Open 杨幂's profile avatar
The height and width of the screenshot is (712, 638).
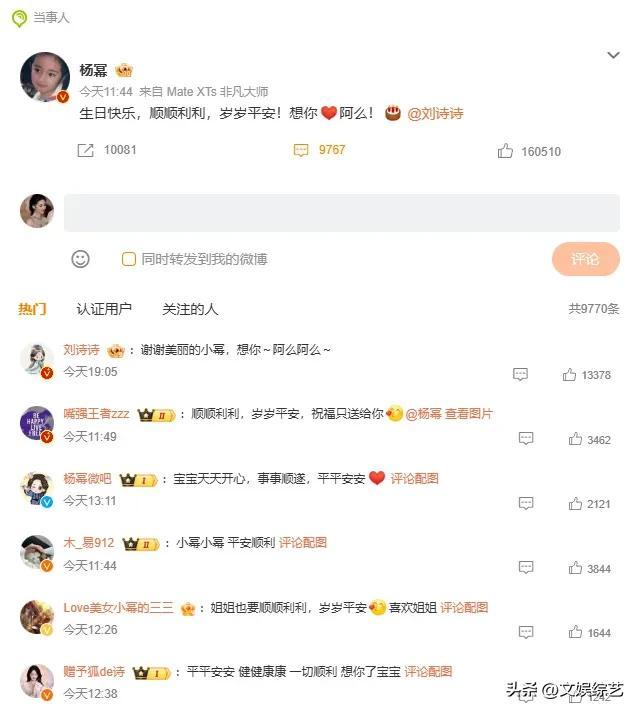tap(45, 78)
